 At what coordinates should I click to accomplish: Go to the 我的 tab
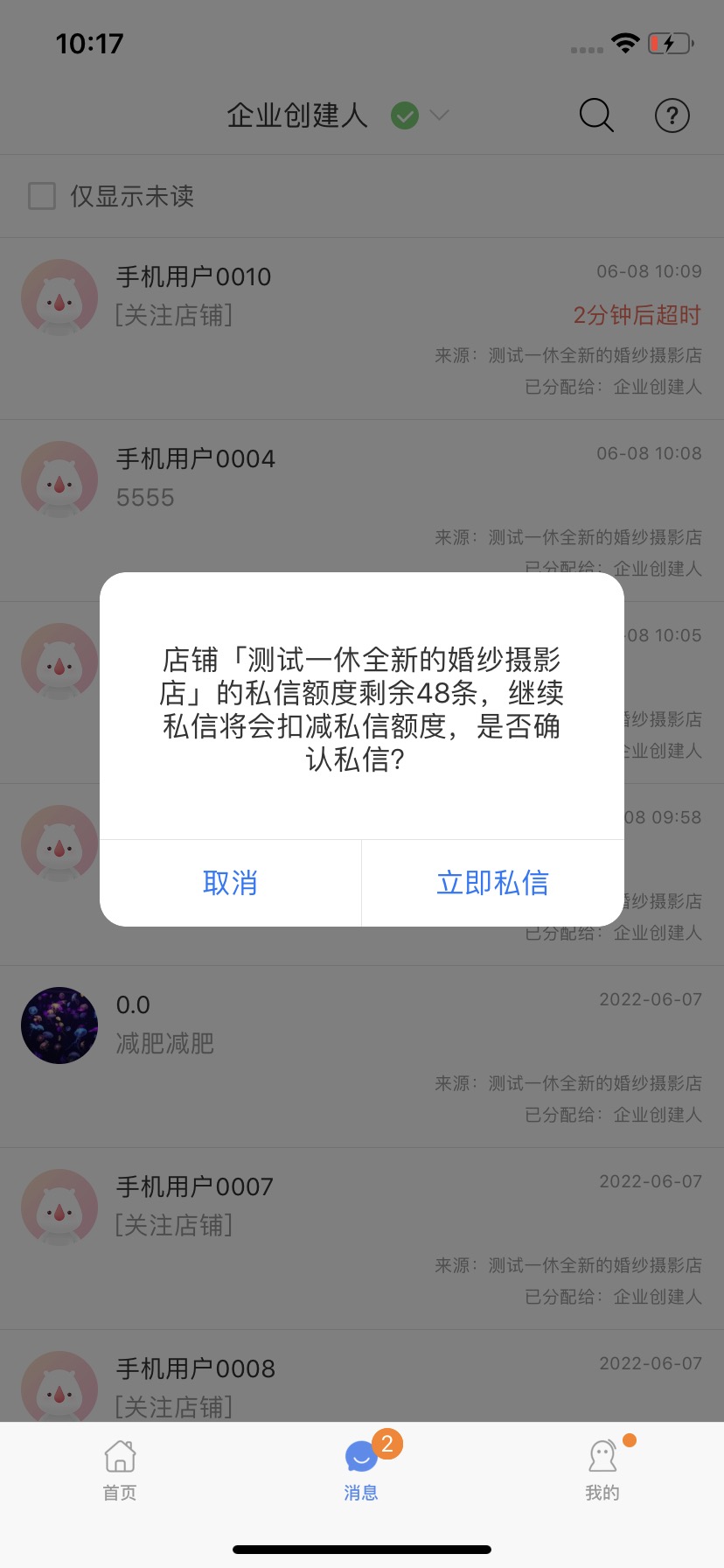coord(602,1470)
